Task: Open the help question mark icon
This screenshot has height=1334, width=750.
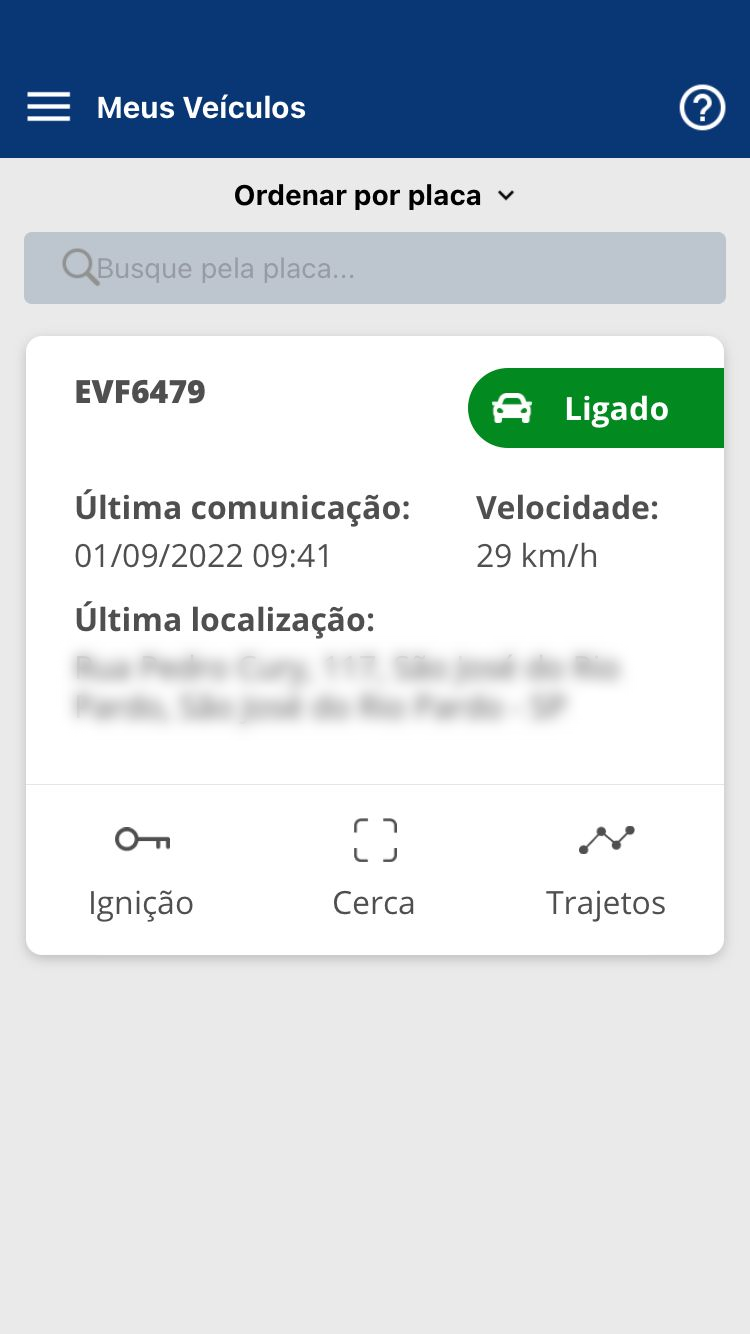Action: 702,107
